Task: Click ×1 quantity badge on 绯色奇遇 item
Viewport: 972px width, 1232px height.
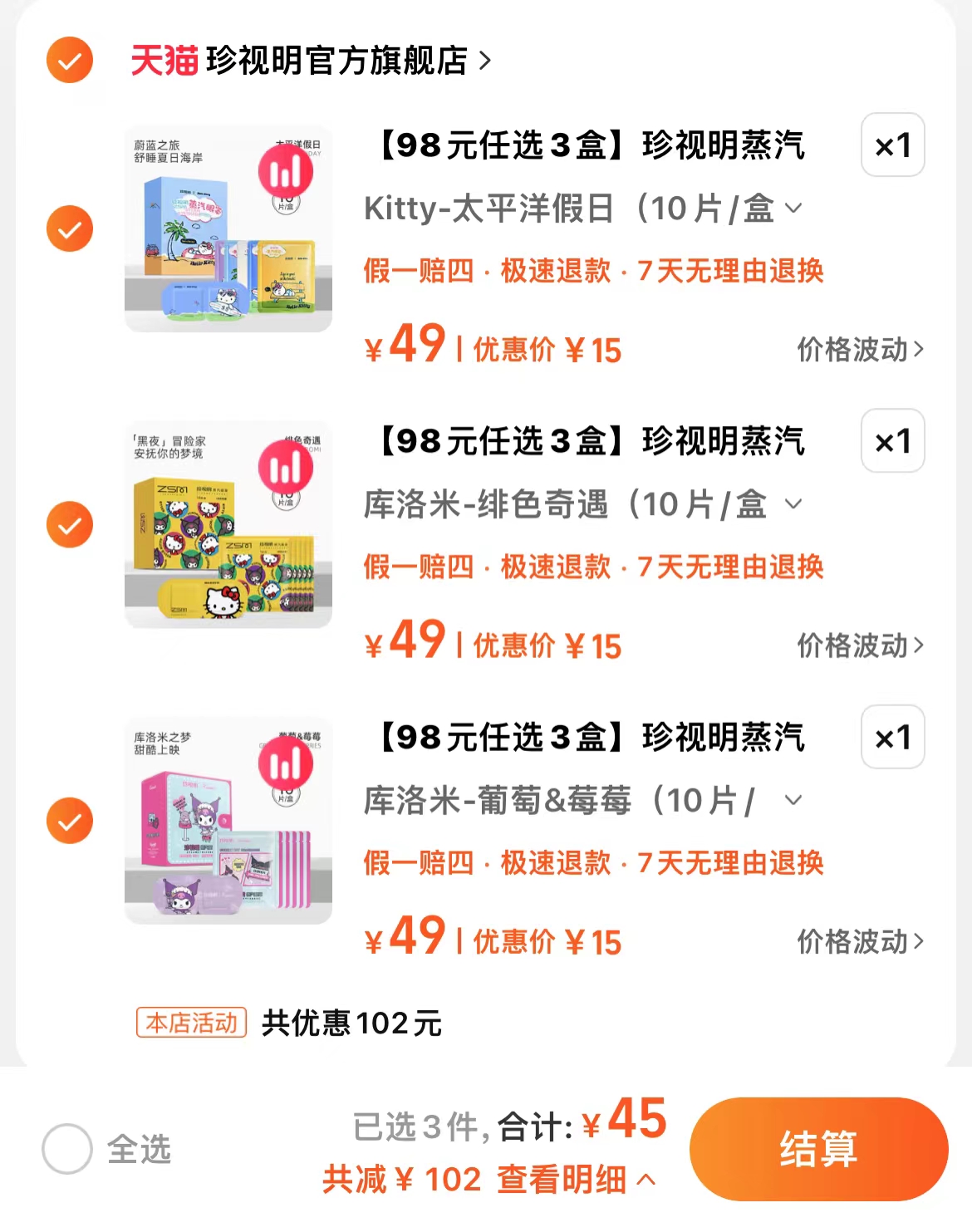Action: coord(891,442)
